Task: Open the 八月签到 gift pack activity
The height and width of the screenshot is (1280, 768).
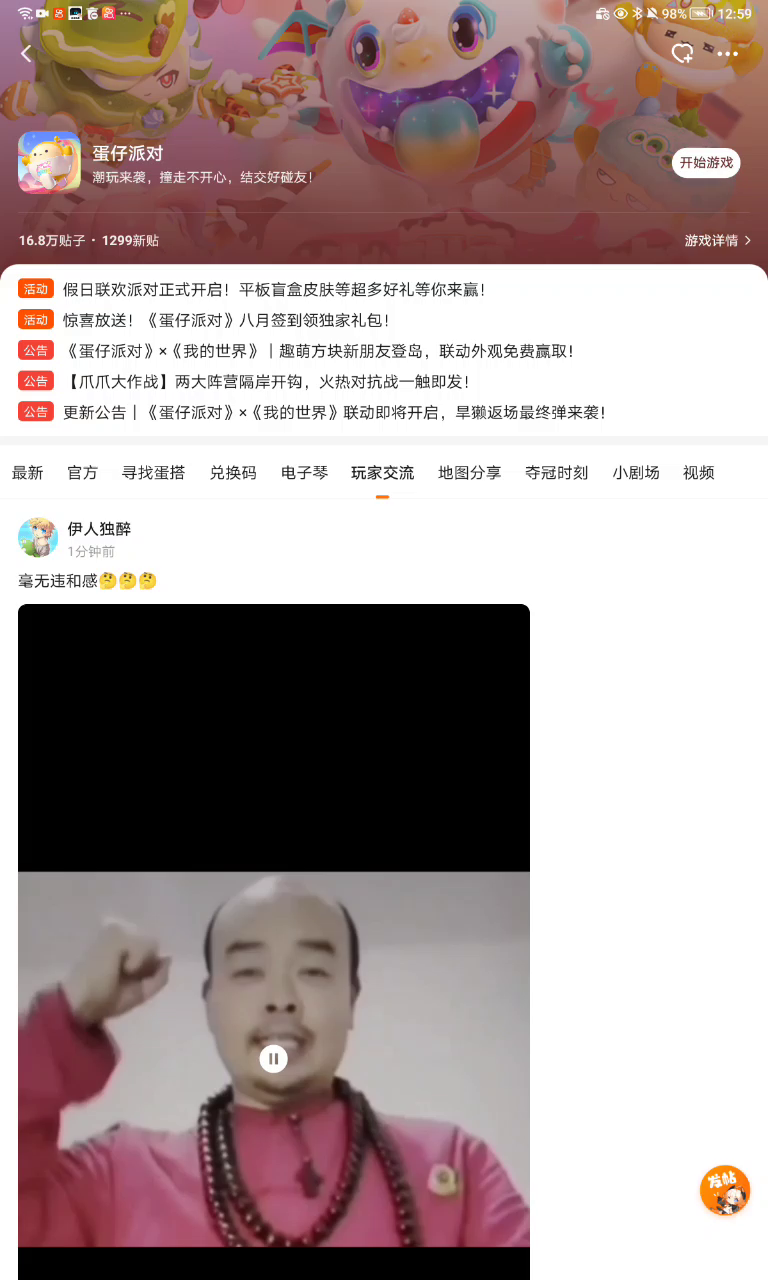Action: [226, 321]
